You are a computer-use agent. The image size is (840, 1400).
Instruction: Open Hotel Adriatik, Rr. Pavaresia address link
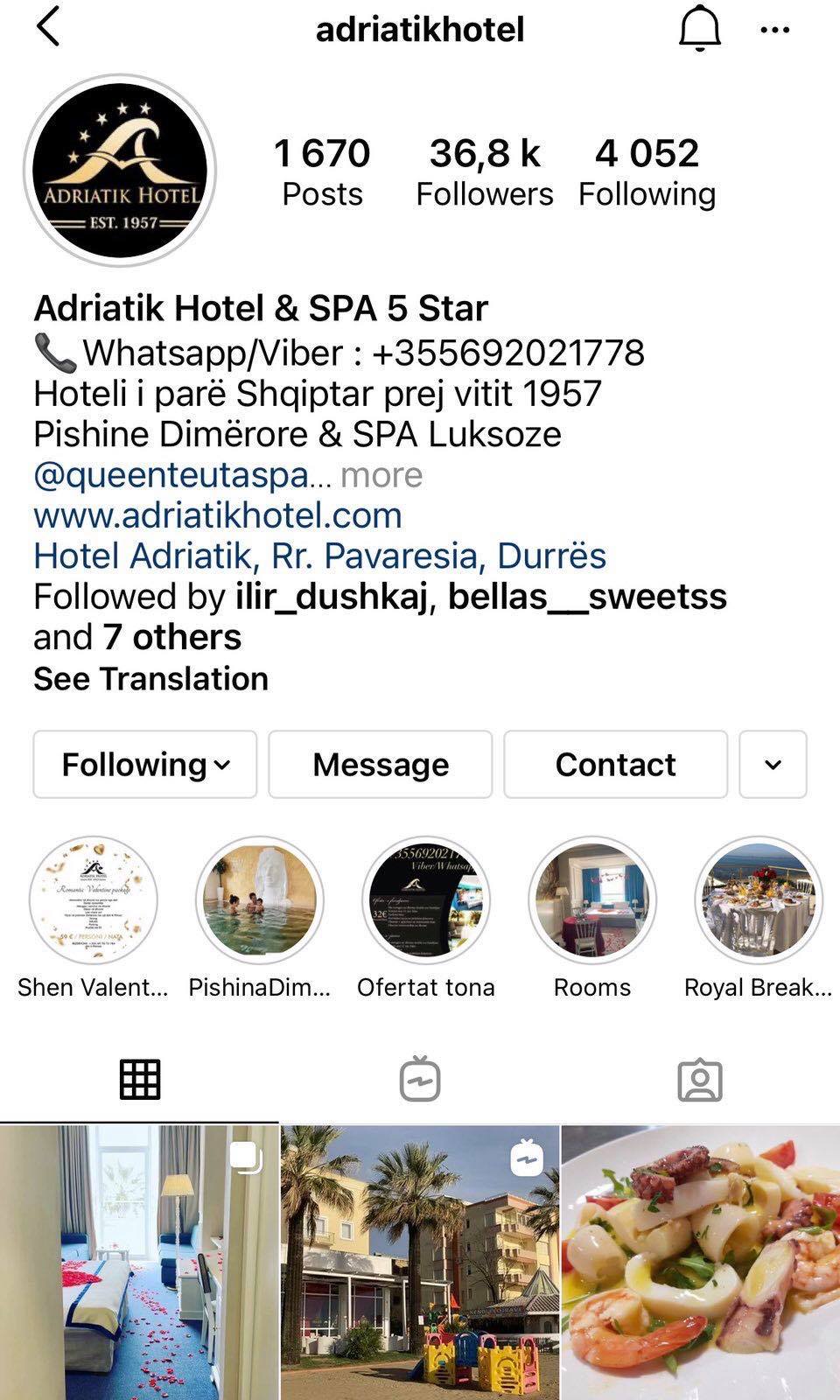pyautogui.click(x=319, y=556)
